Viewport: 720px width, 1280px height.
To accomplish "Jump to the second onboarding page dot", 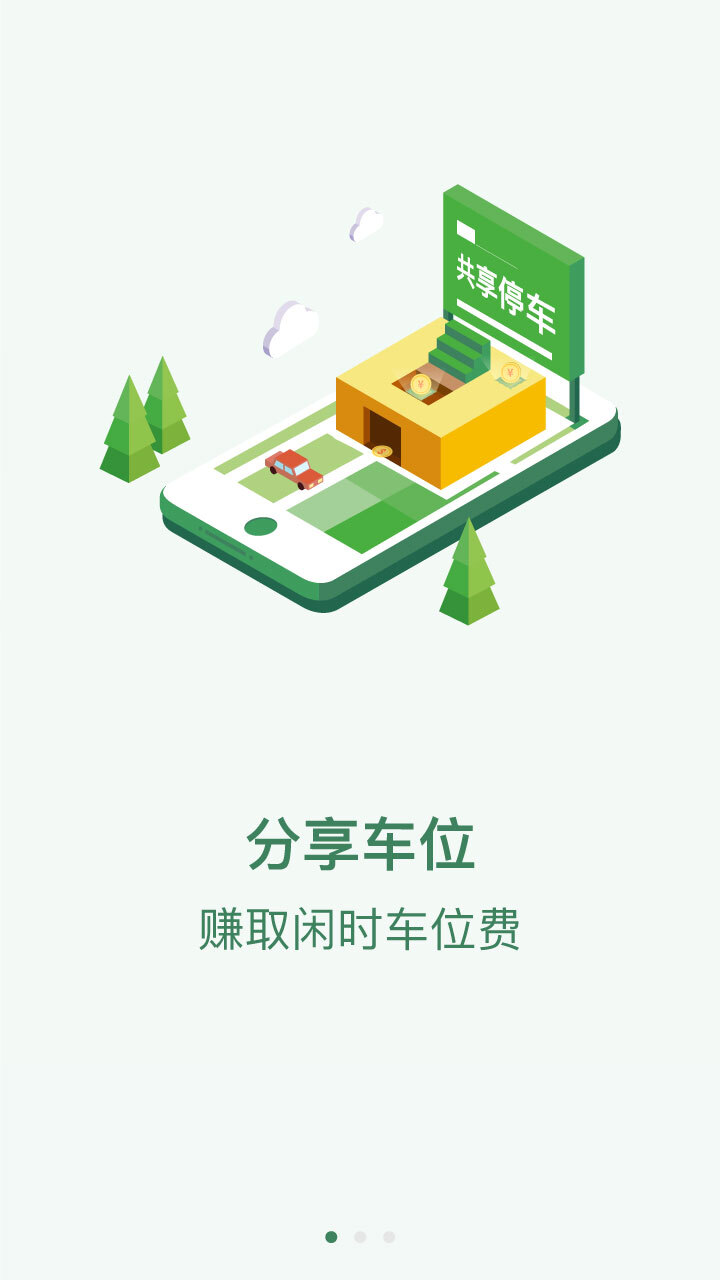I will [x=360, y=1237].
